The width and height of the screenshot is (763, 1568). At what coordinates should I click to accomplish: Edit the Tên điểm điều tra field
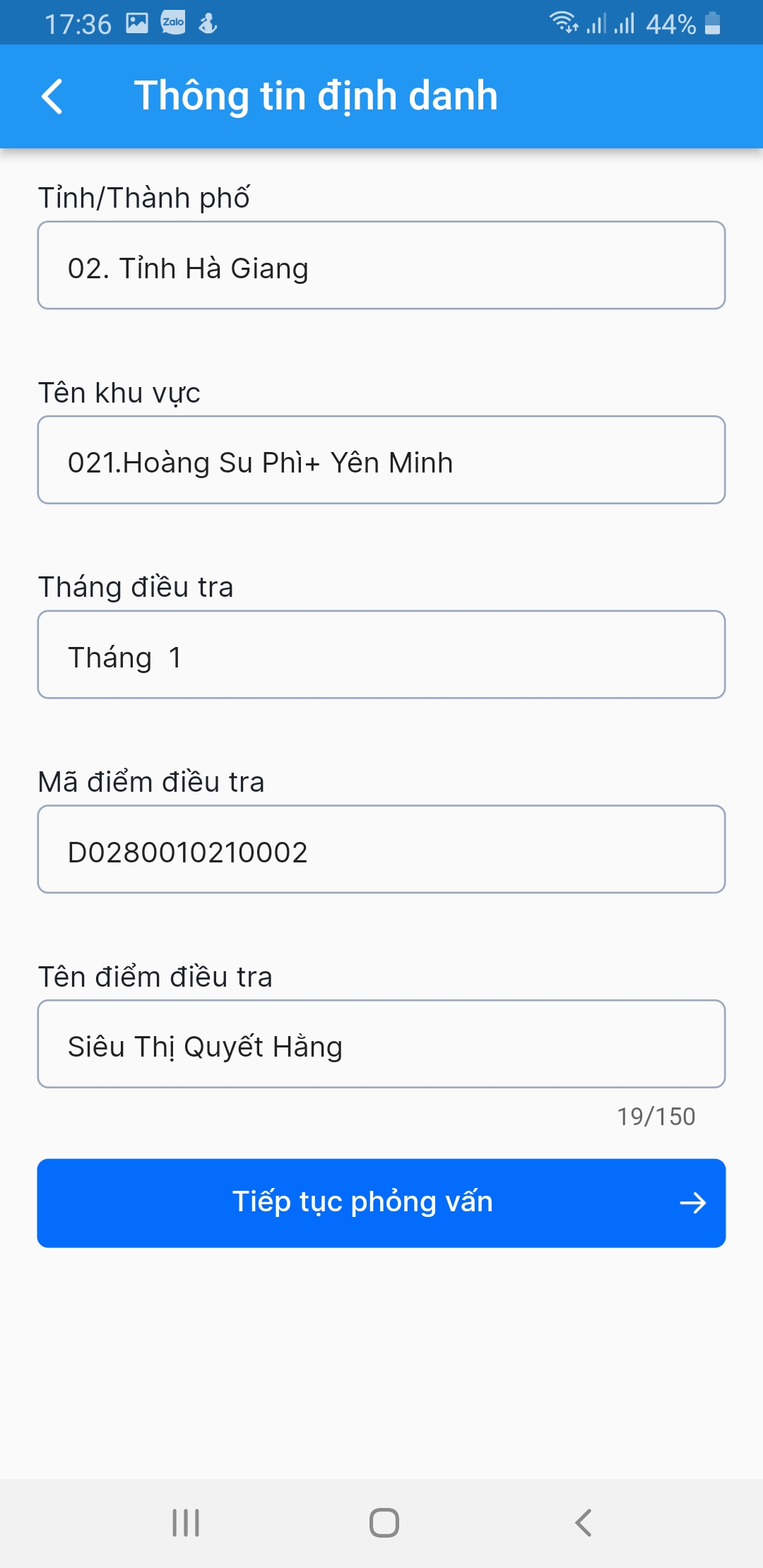click(381, 1044)
